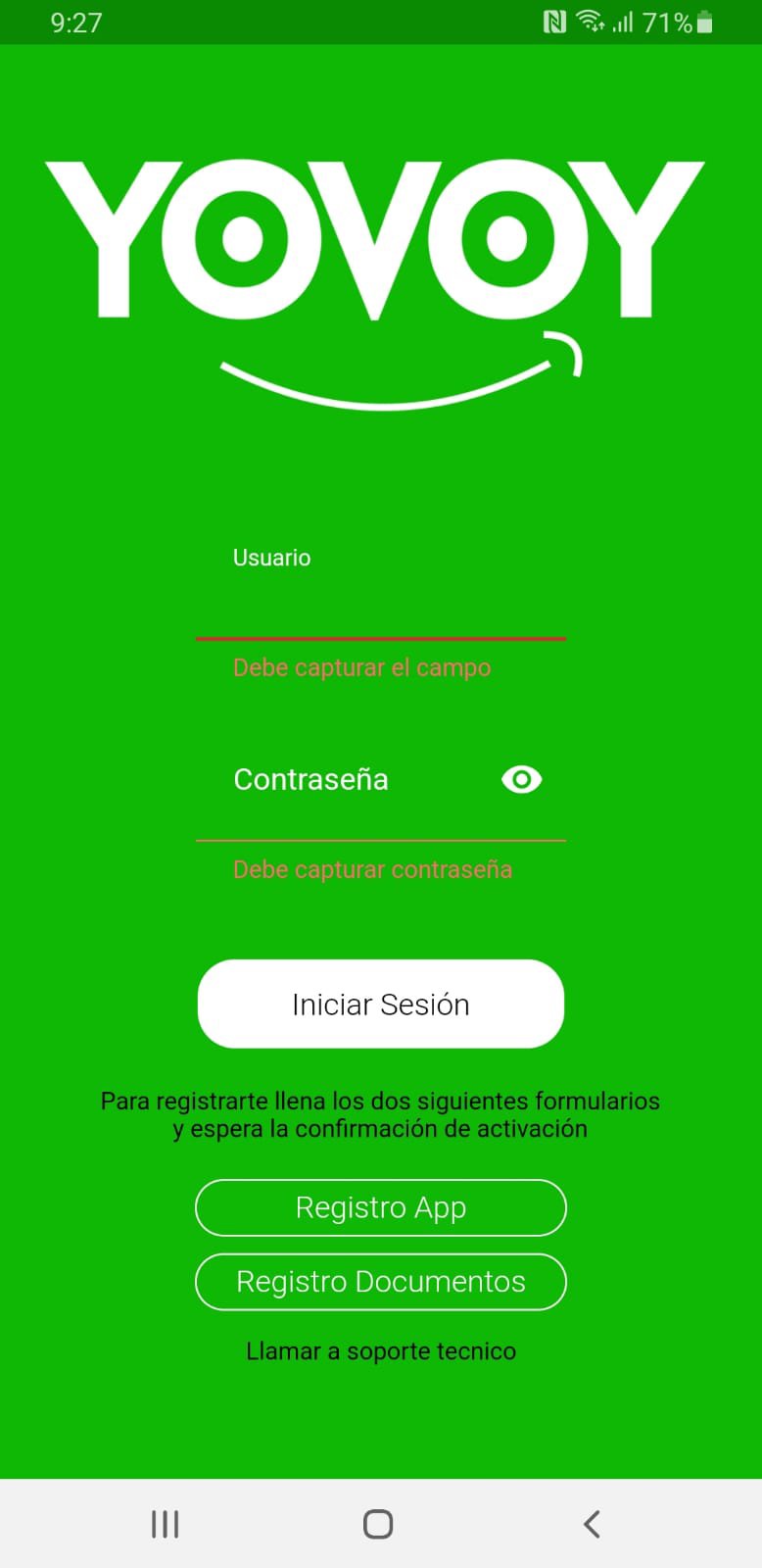The height and width of the screenshot is (1568, 762).
Task: Open the Registro App form
Action: point(381,1207)
